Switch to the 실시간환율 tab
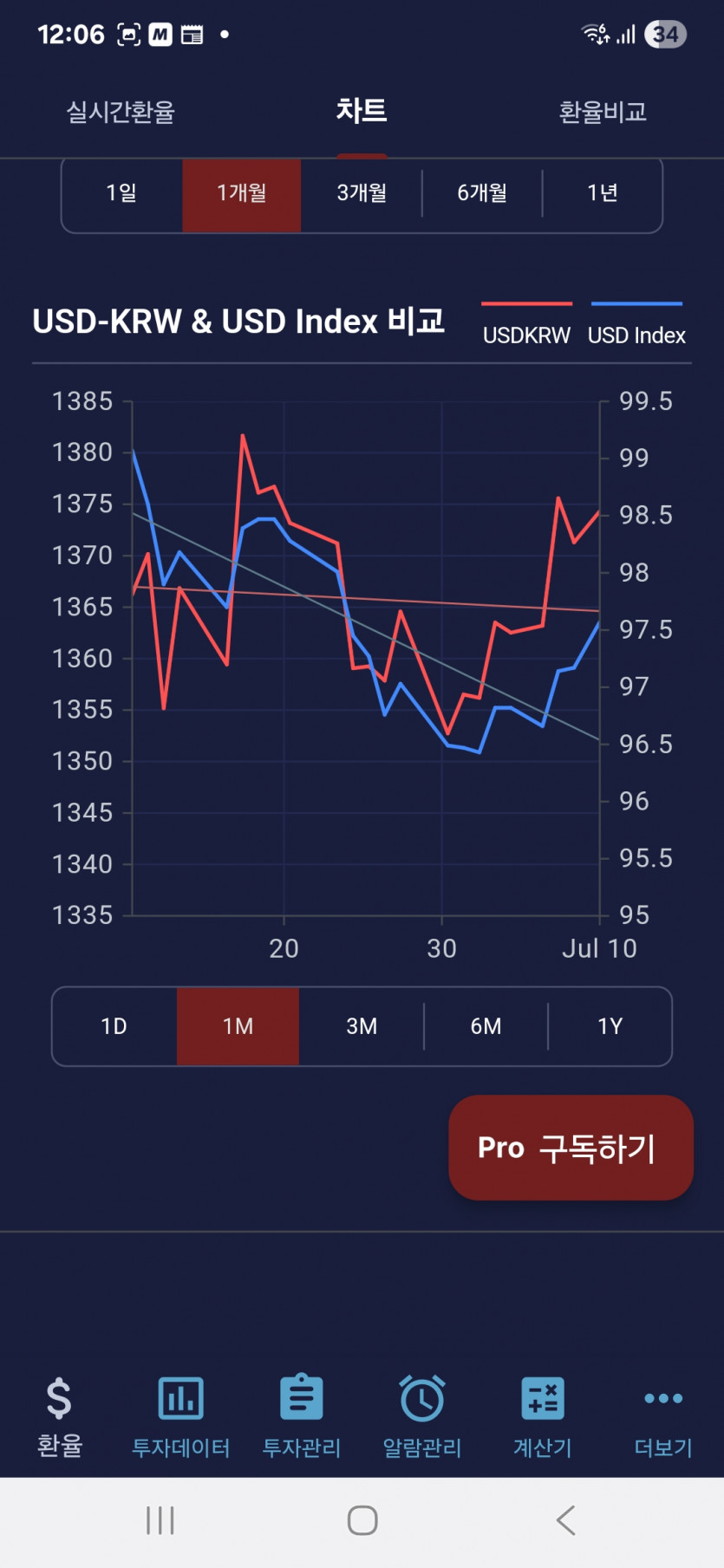Screen dimensions: 724x1568 click(121, 112)
